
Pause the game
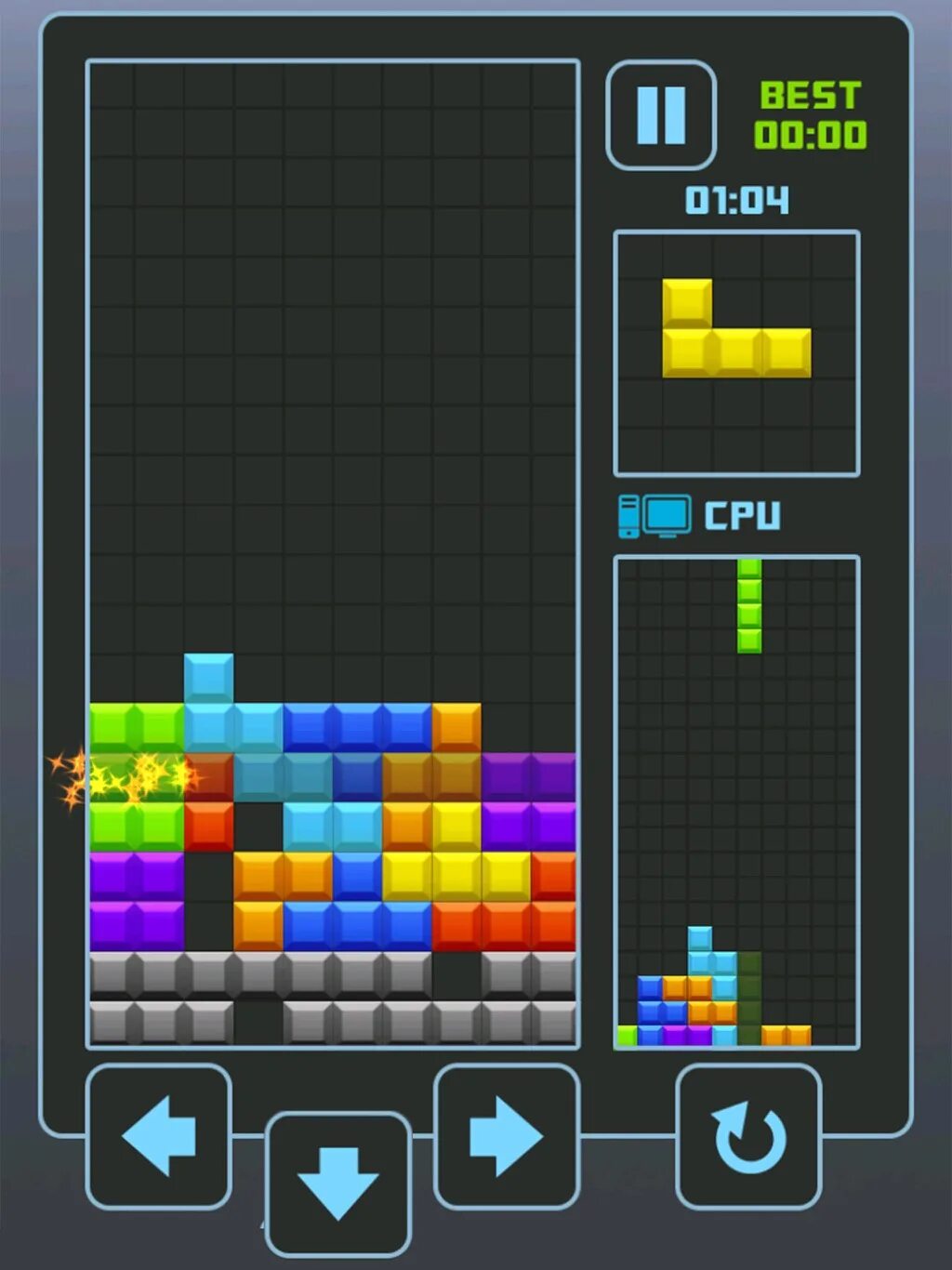[x=661, y=115]
